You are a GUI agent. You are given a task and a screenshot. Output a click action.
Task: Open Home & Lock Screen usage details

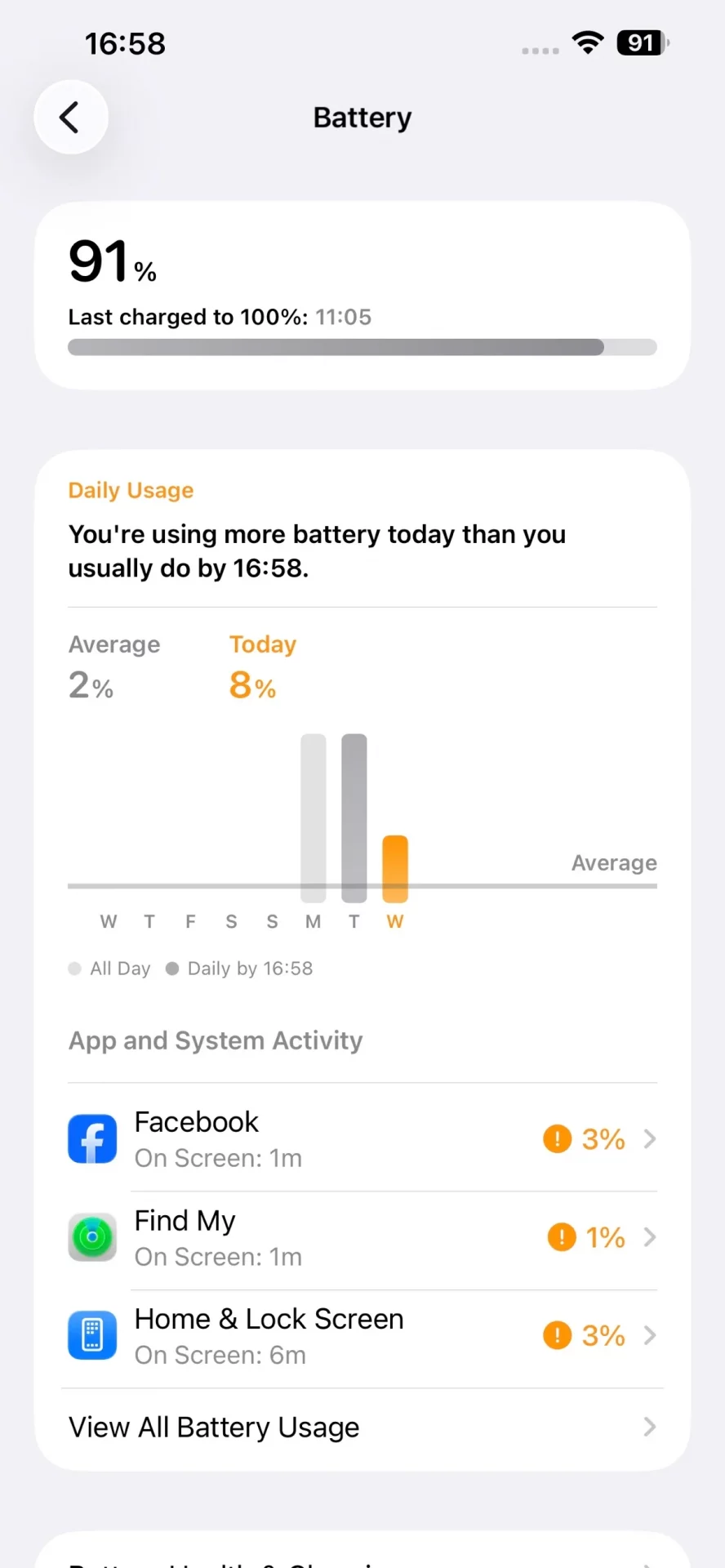coord(362,1336)
